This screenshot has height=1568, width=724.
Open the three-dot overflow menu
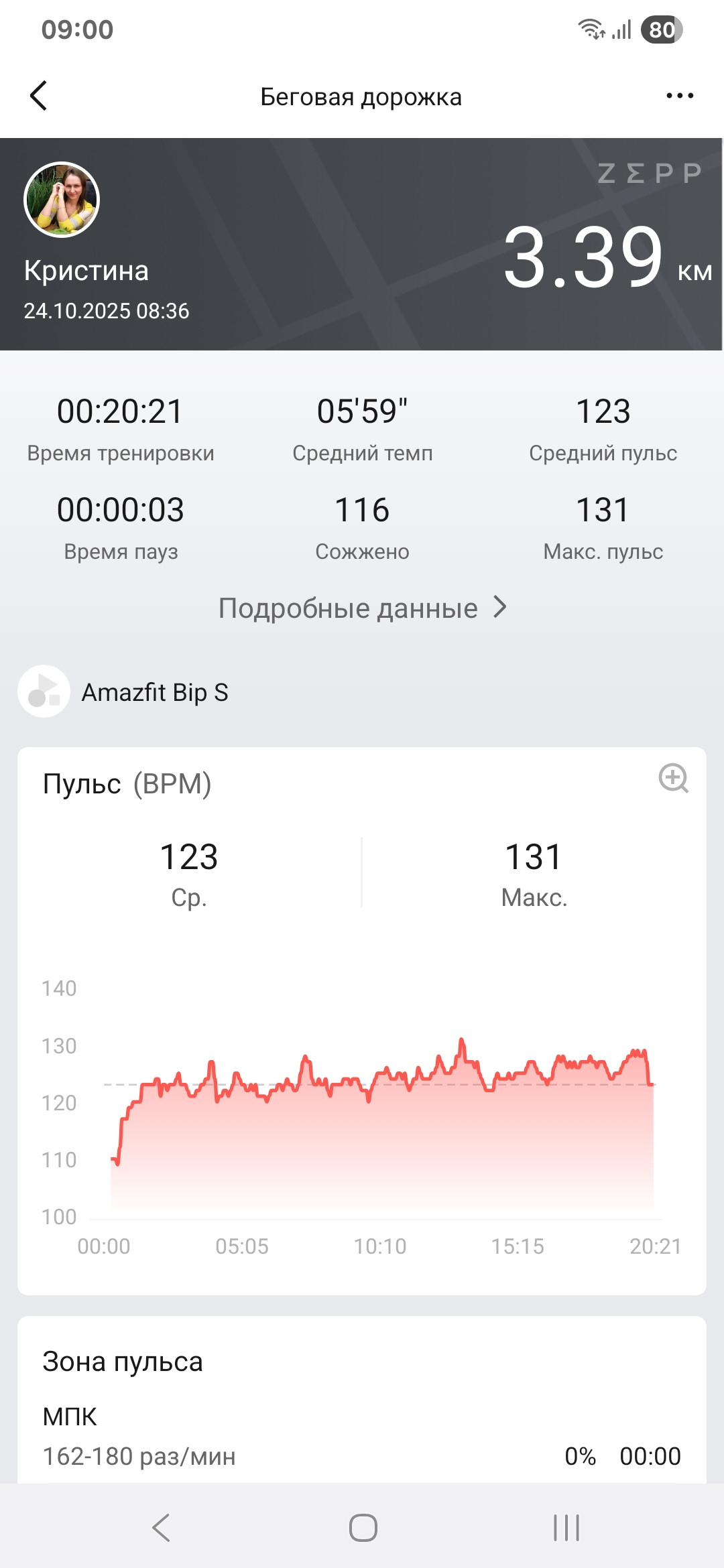pos(680,96)
